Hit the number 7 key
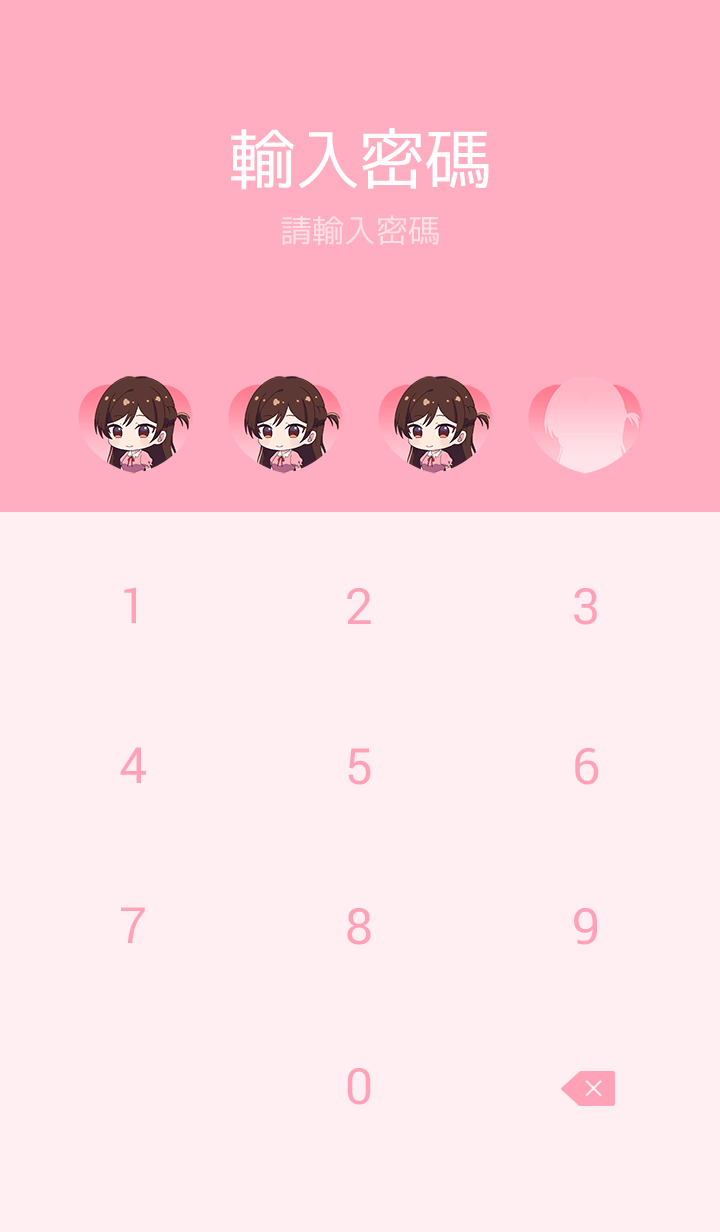The image size is (720, 1232). coord(132,927)
